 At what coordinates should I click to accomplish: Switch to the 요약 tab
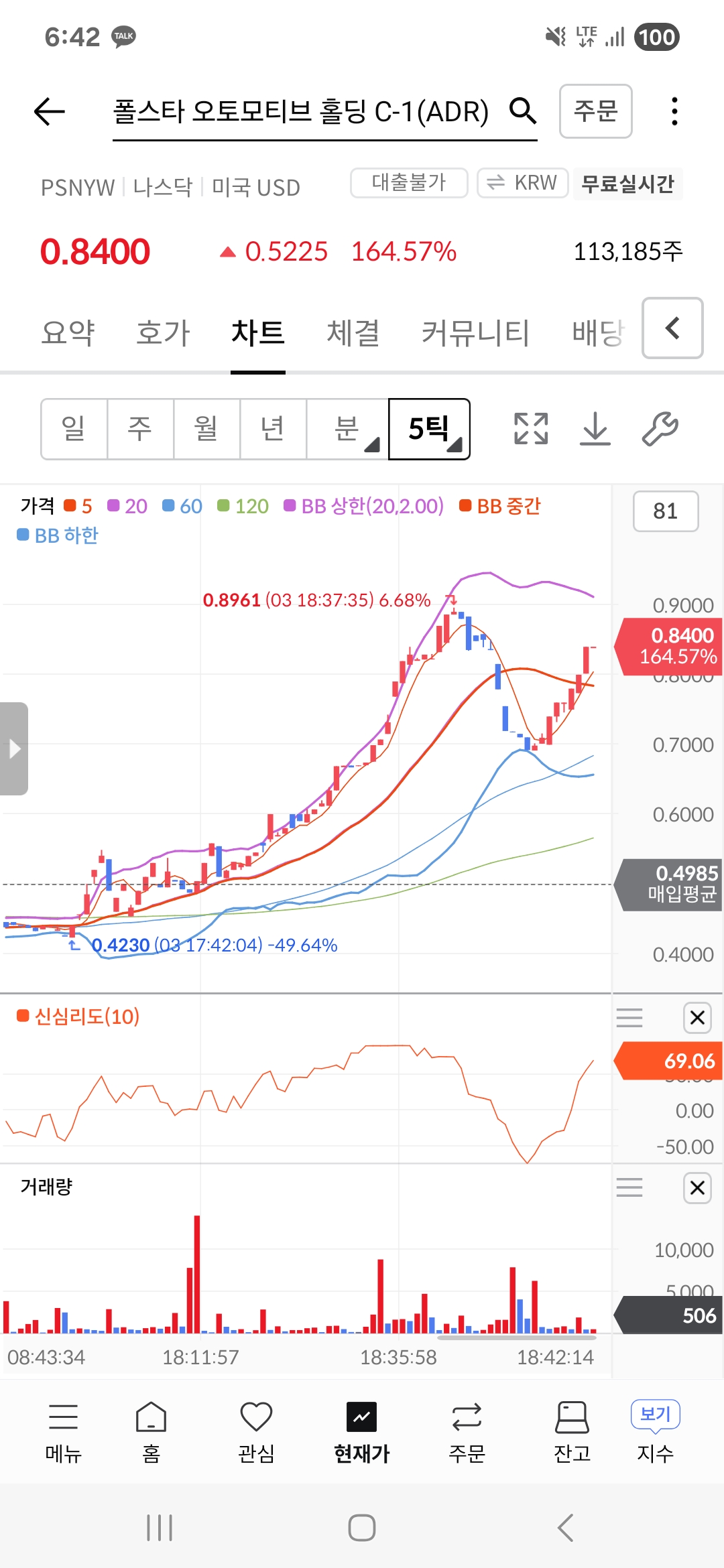(x=68, y=333)
